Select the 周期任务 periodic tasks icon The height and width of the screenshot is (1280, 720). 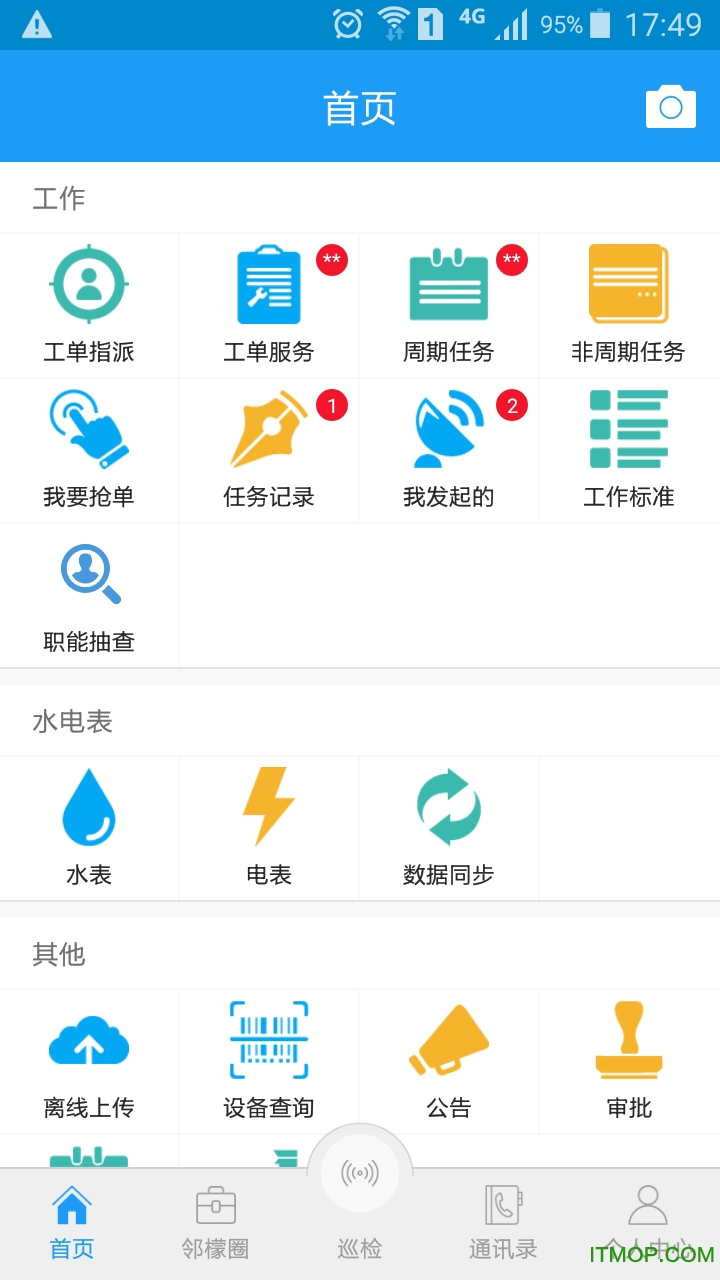click(x=450, y=295)
